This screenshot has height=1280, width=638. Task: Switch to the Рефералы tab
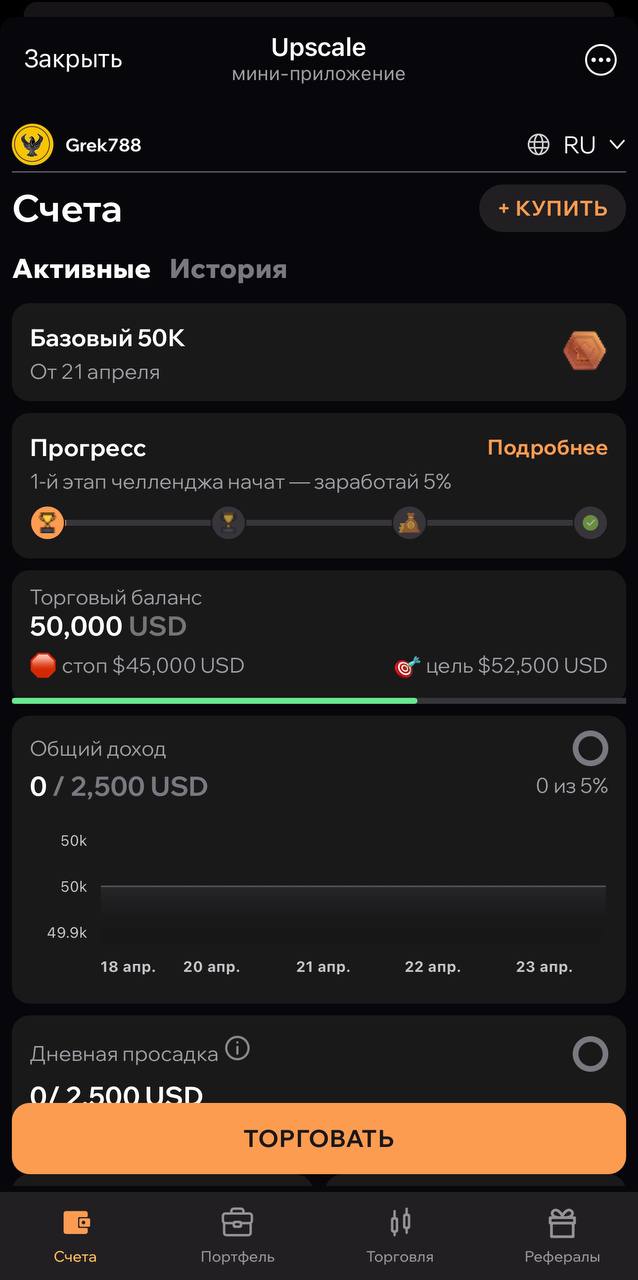click(562, 1235)
